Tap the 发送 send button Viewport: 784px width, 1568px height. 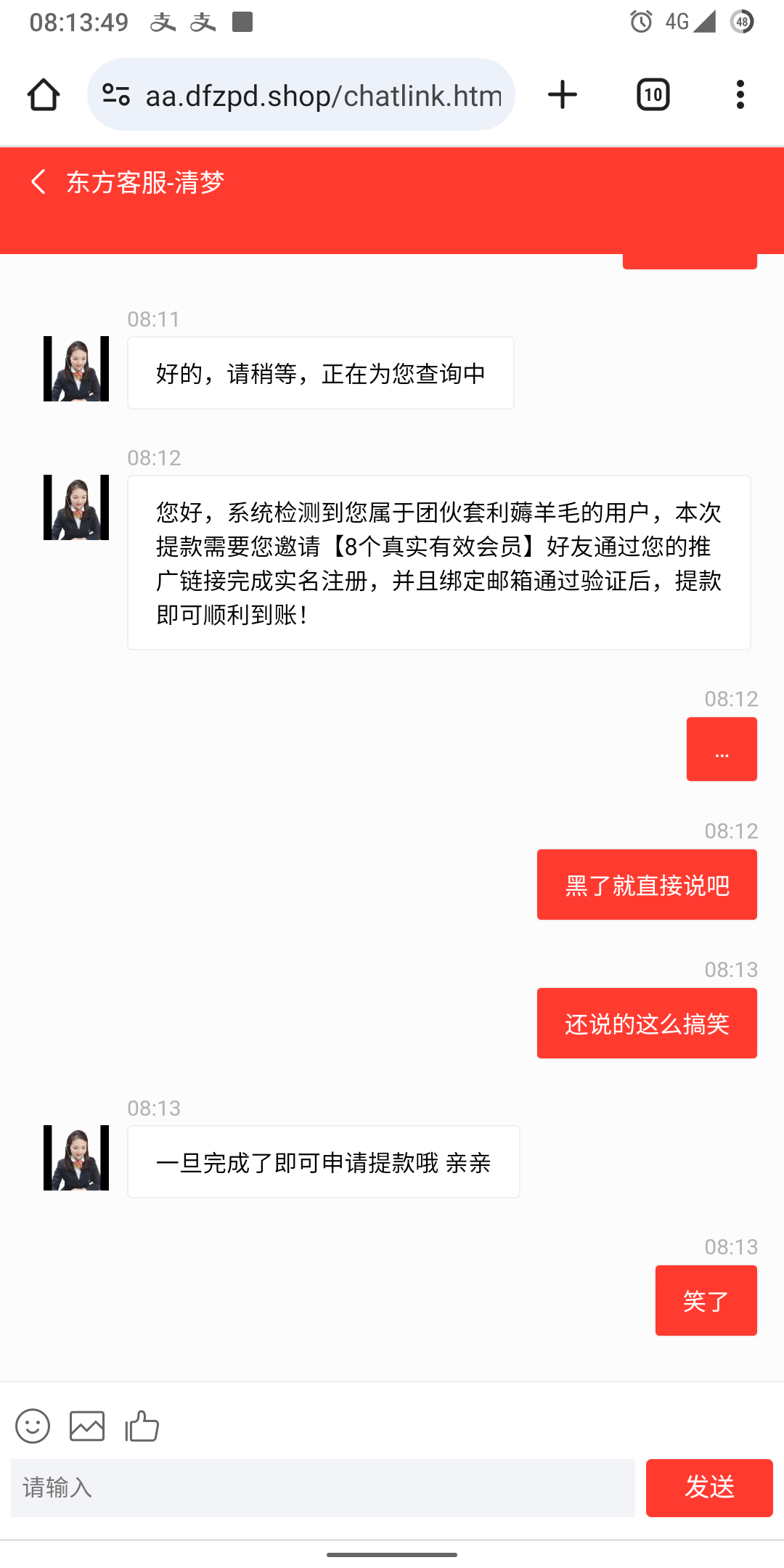tap(709, 1487)
